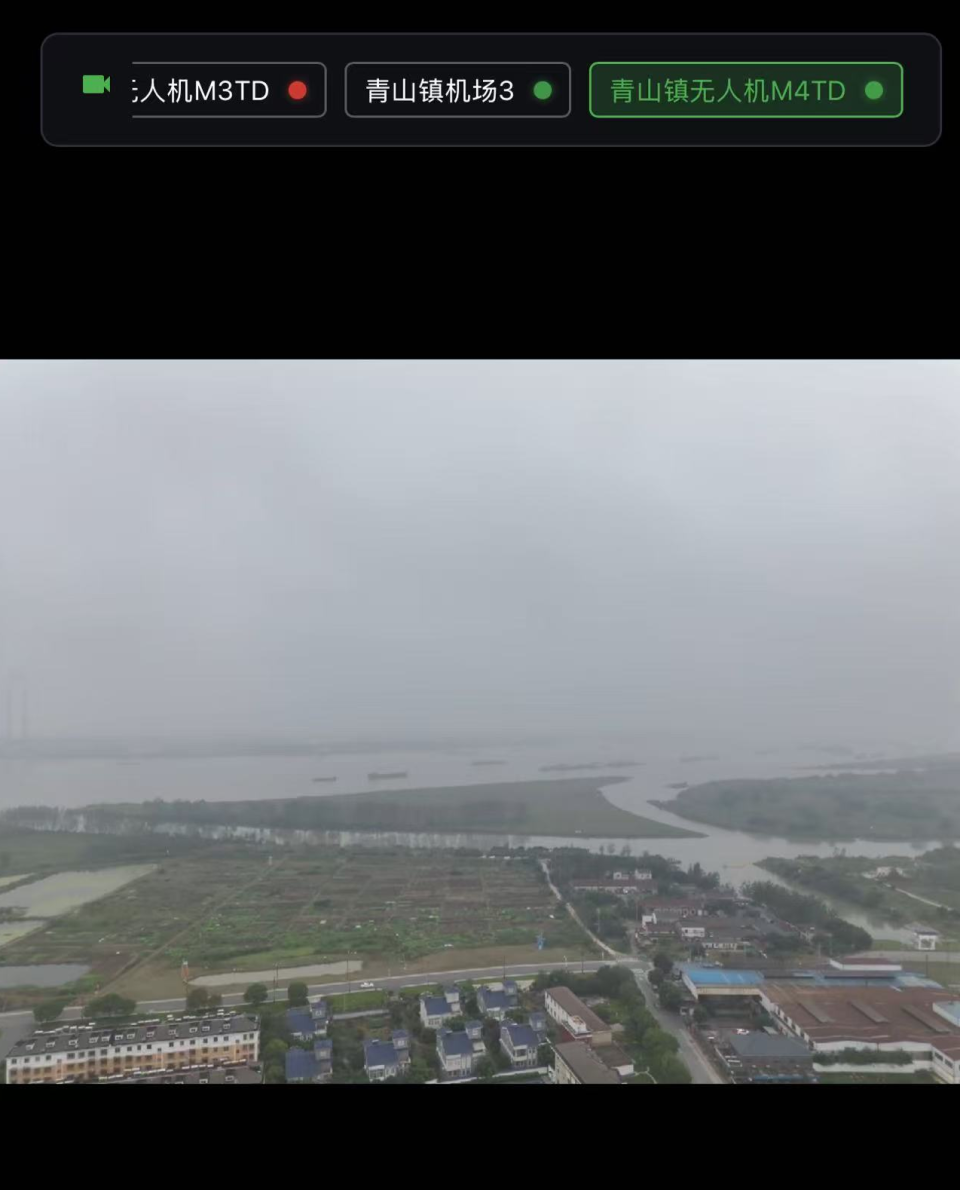
Task: Click the green status dot for 青山镇机场3
Action: click(x=543, y=90)
